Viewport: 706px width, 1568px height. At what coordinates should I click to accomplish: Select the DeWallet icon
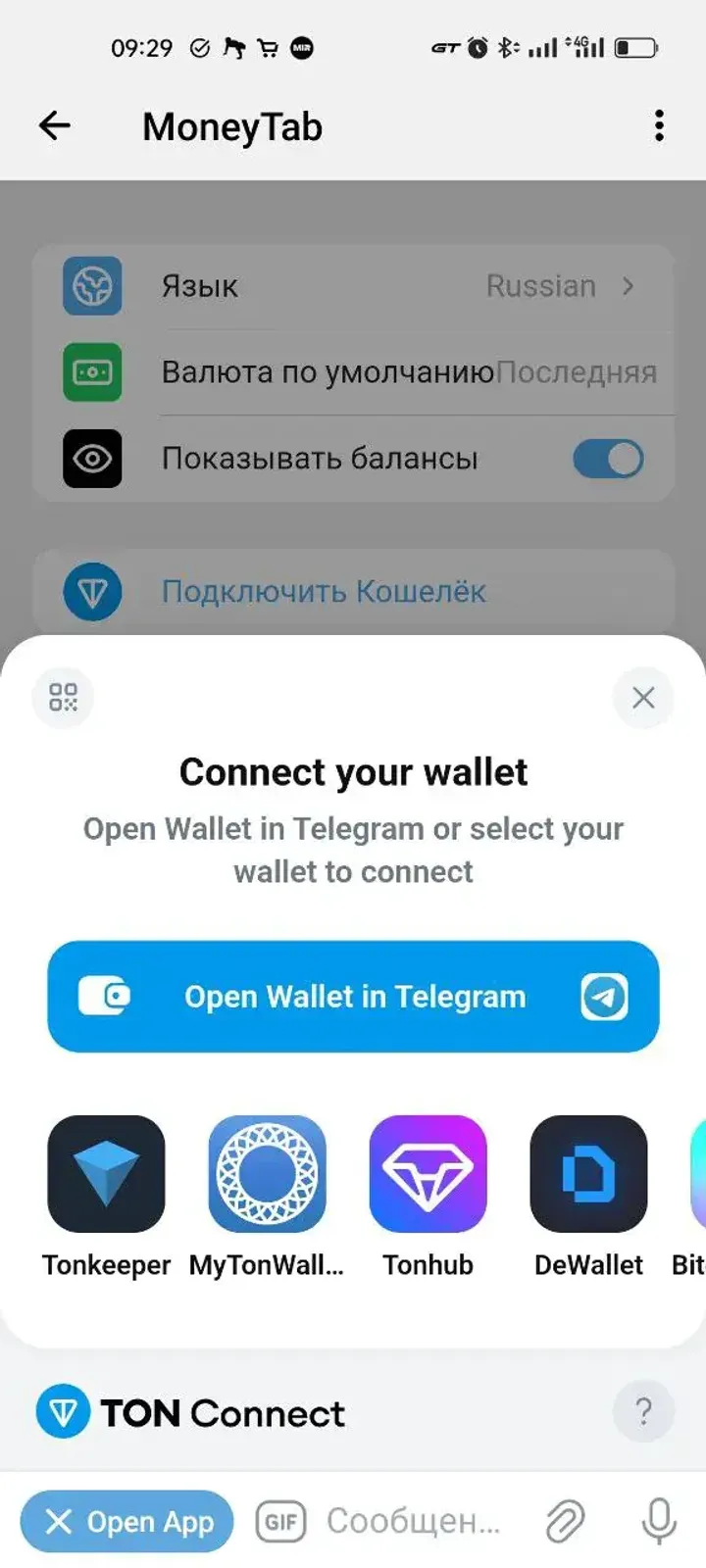tap(588, 1172)
